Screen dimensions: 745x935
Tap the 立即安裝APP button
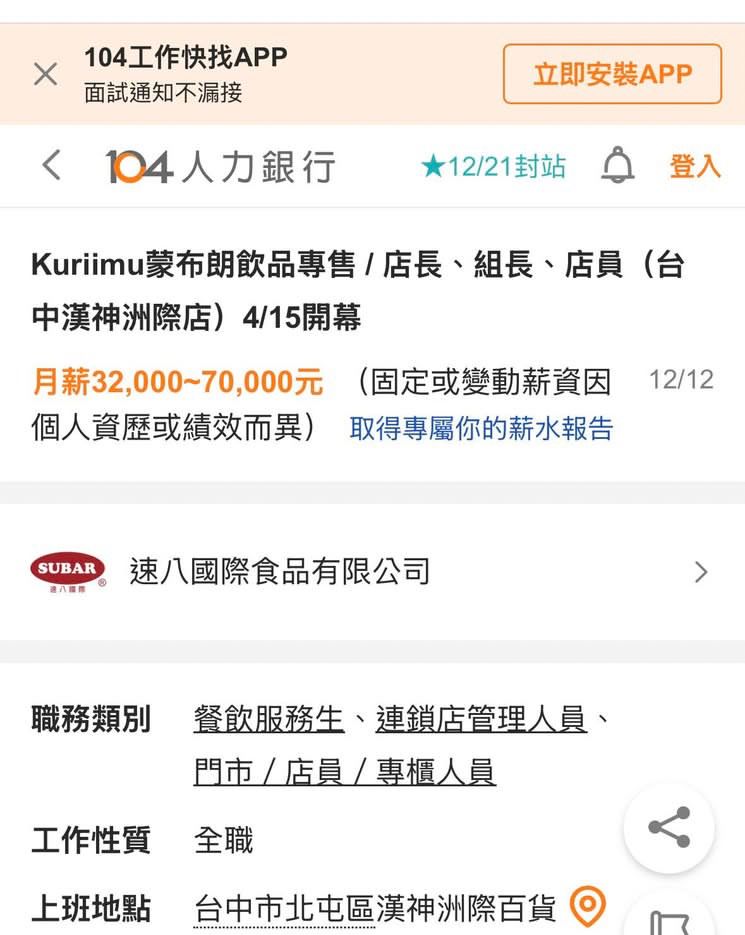pos(612,74)
